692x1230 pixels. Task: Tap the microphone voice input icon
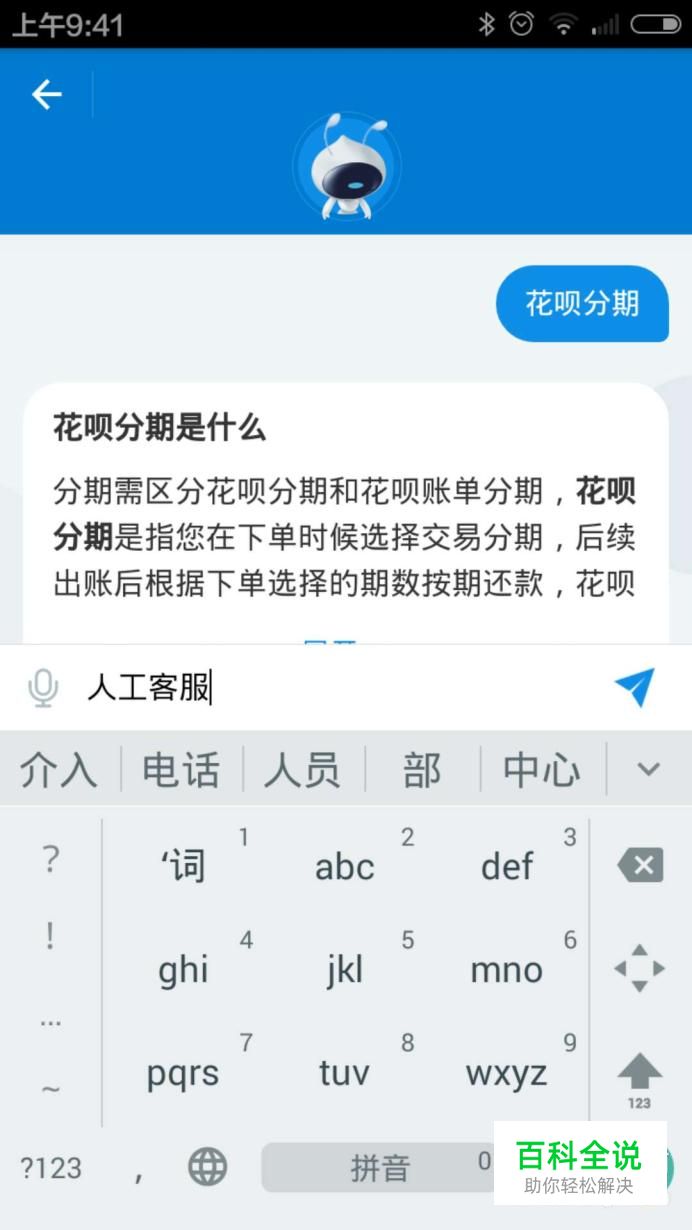tap(42, 688)
